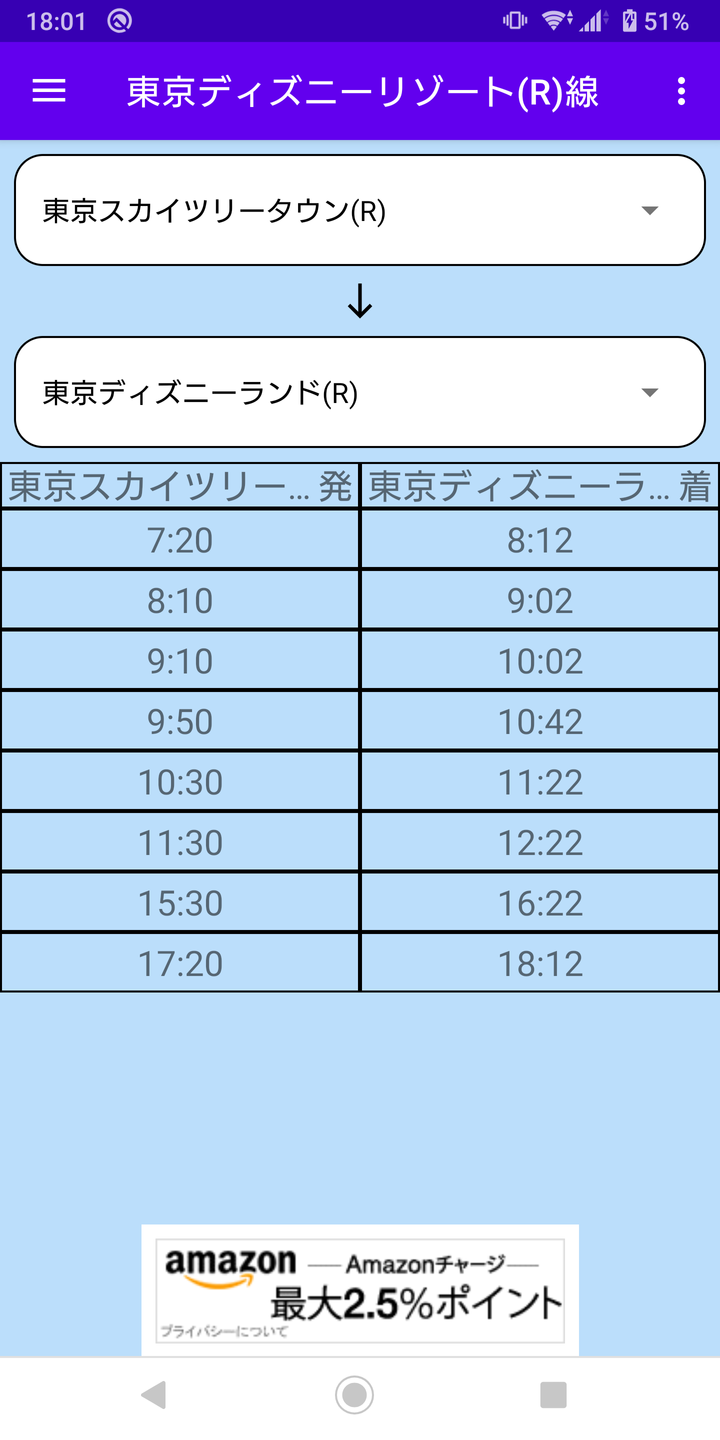Open the three-dot overflow menu
Screen dimensions: 720x1440
681,91
